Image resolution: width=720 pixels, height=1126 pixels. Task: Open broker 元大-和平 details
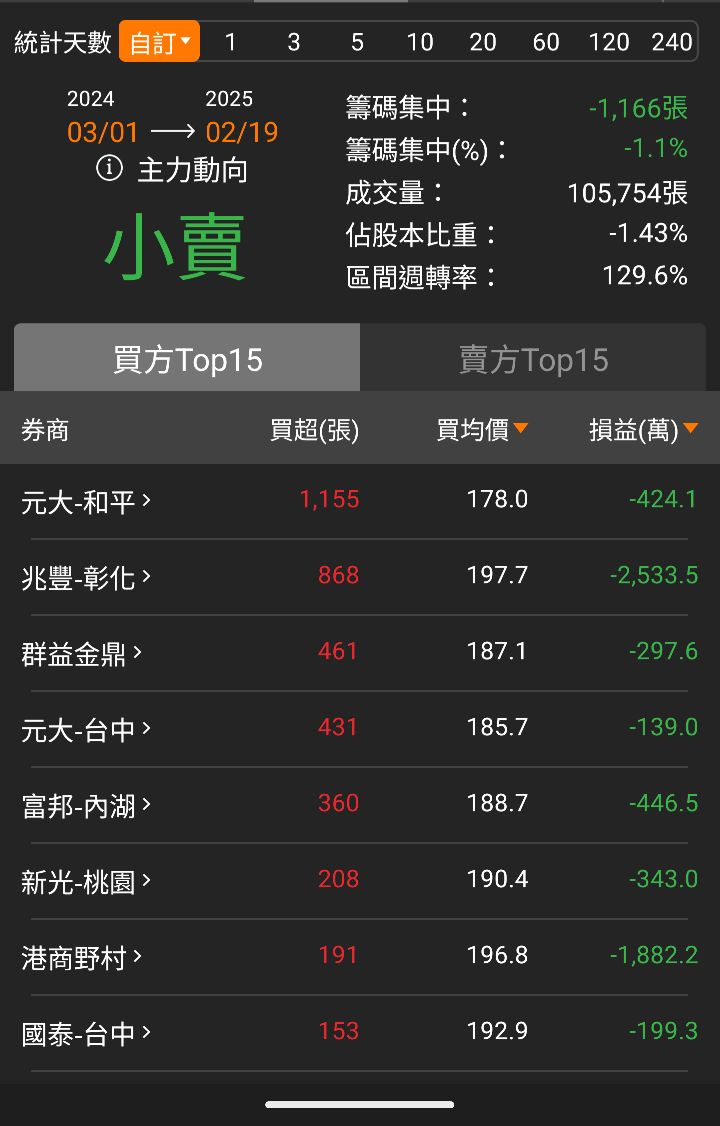(x=86, y=500)
